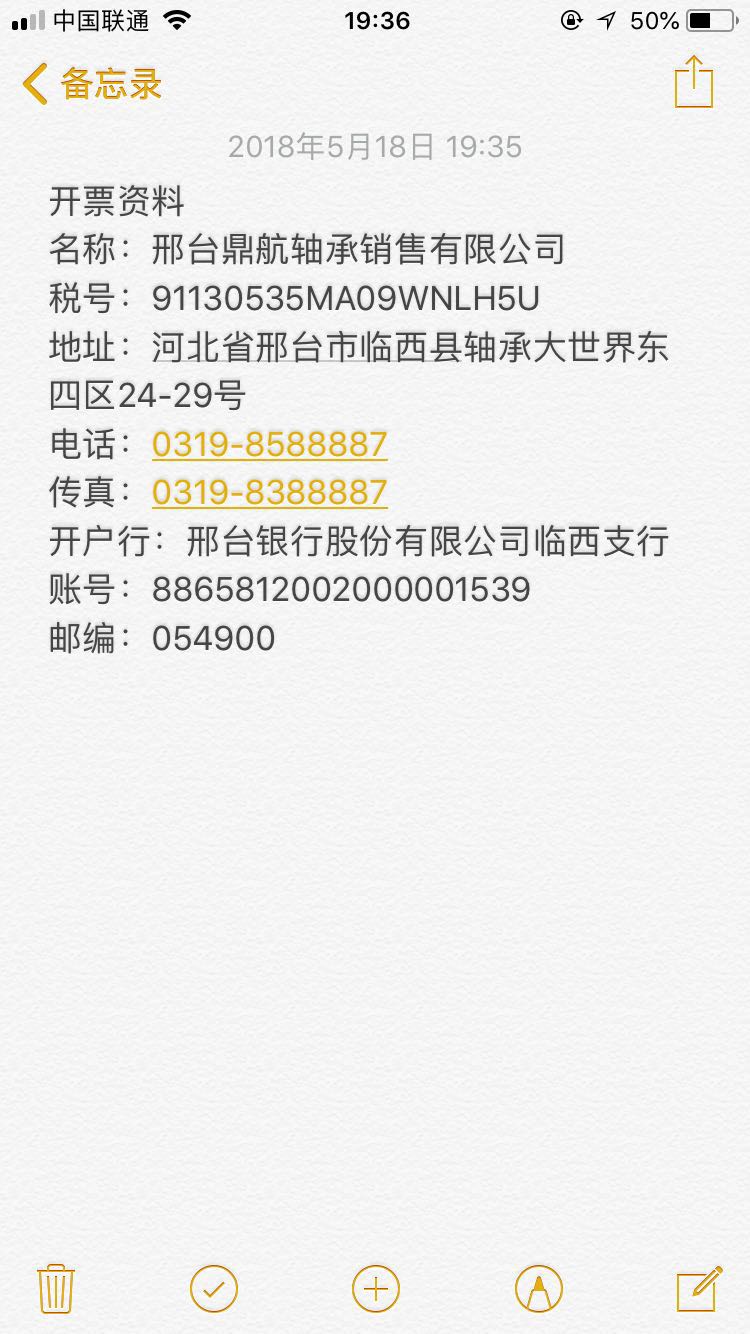
Task: Compose a new note
Action: pos(698,1287)
